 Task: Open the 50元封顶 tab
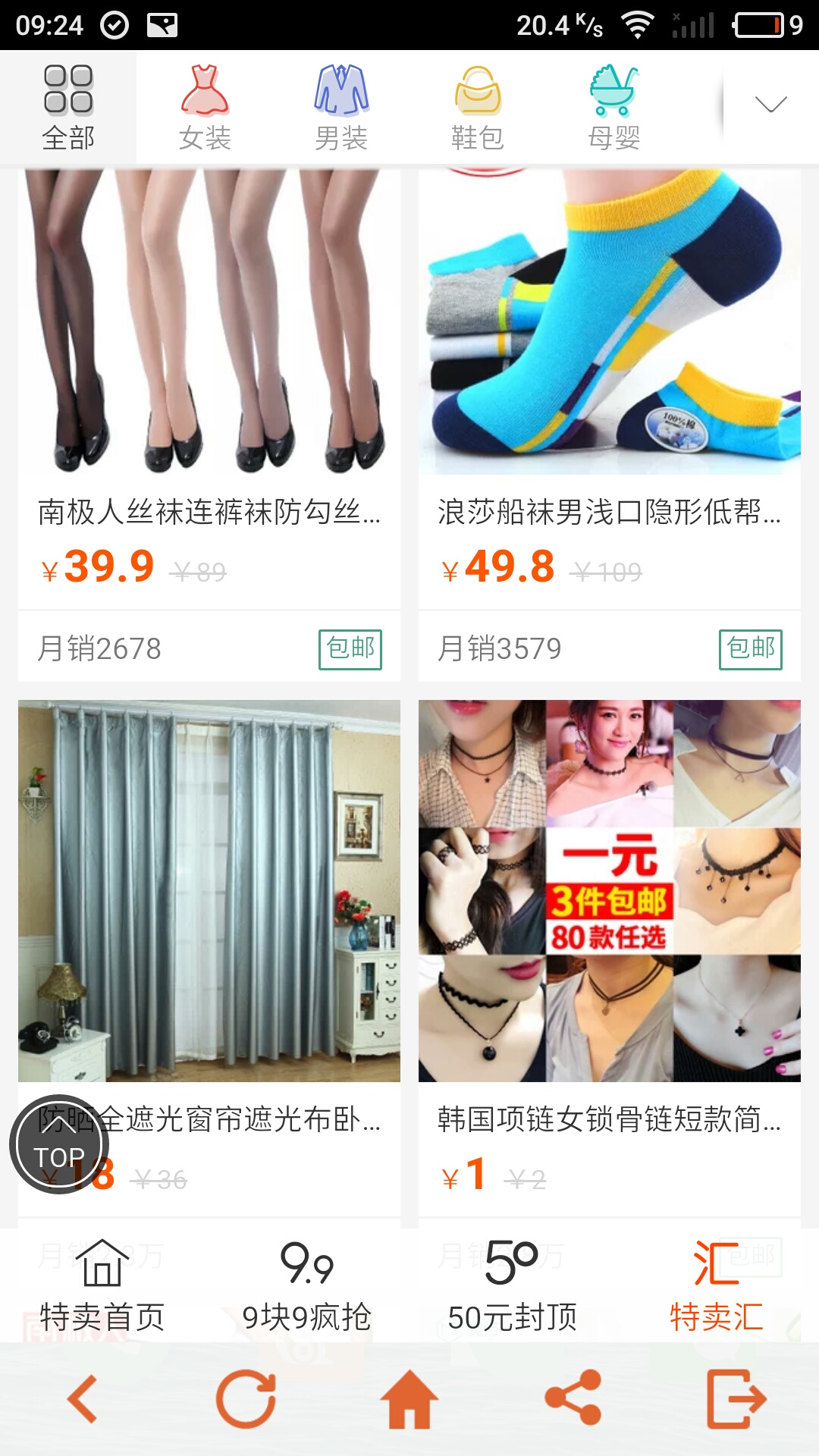[512, 1285]
